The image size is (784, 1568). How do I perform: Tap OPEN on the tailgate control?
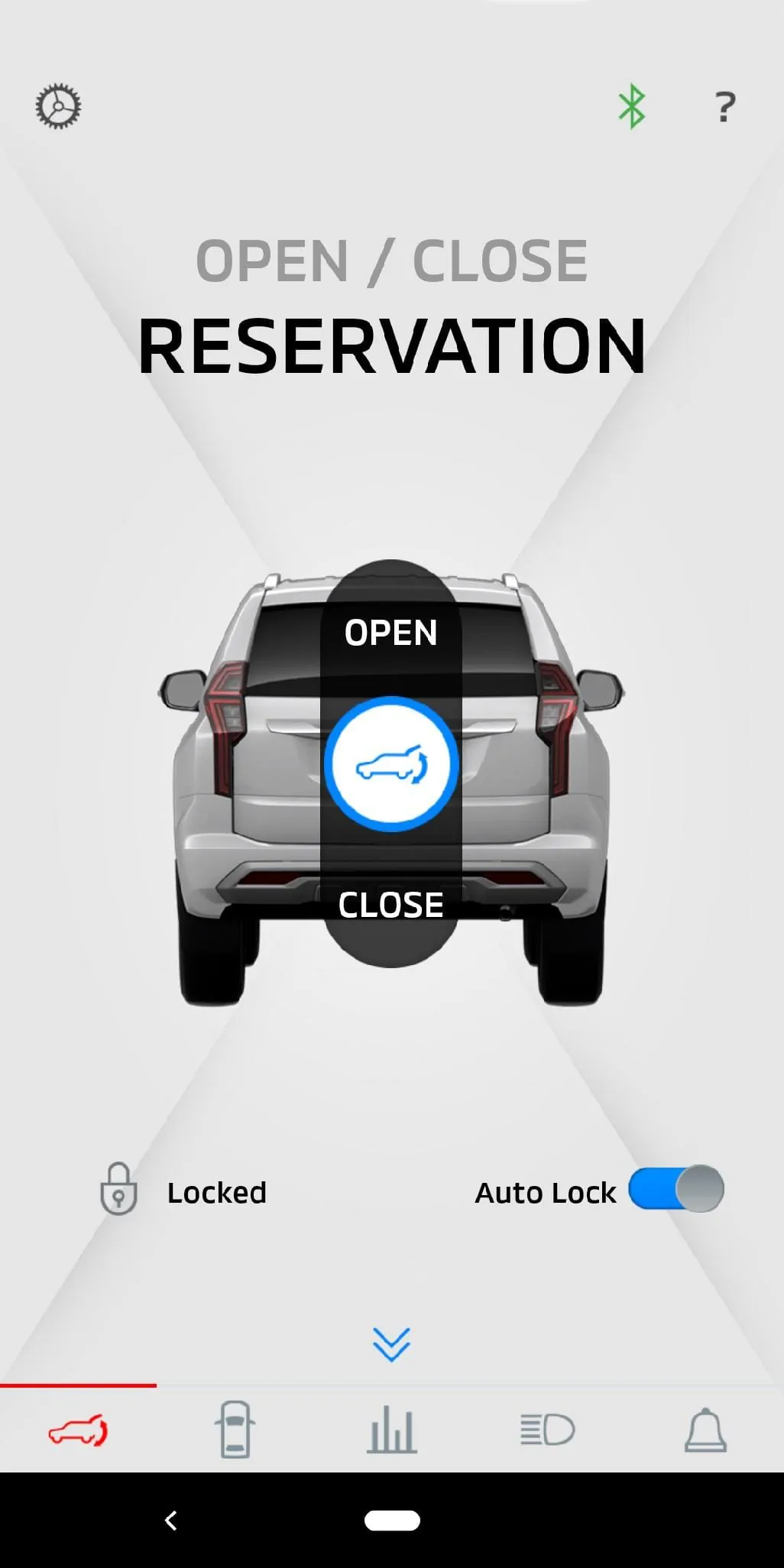tap(390, 633)
